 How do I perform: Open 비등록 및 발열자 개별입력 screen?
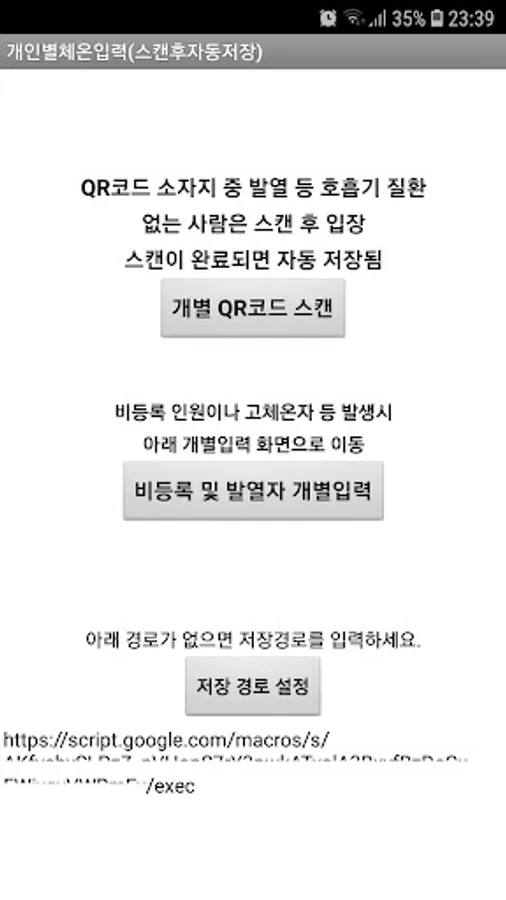coord(253,491)
